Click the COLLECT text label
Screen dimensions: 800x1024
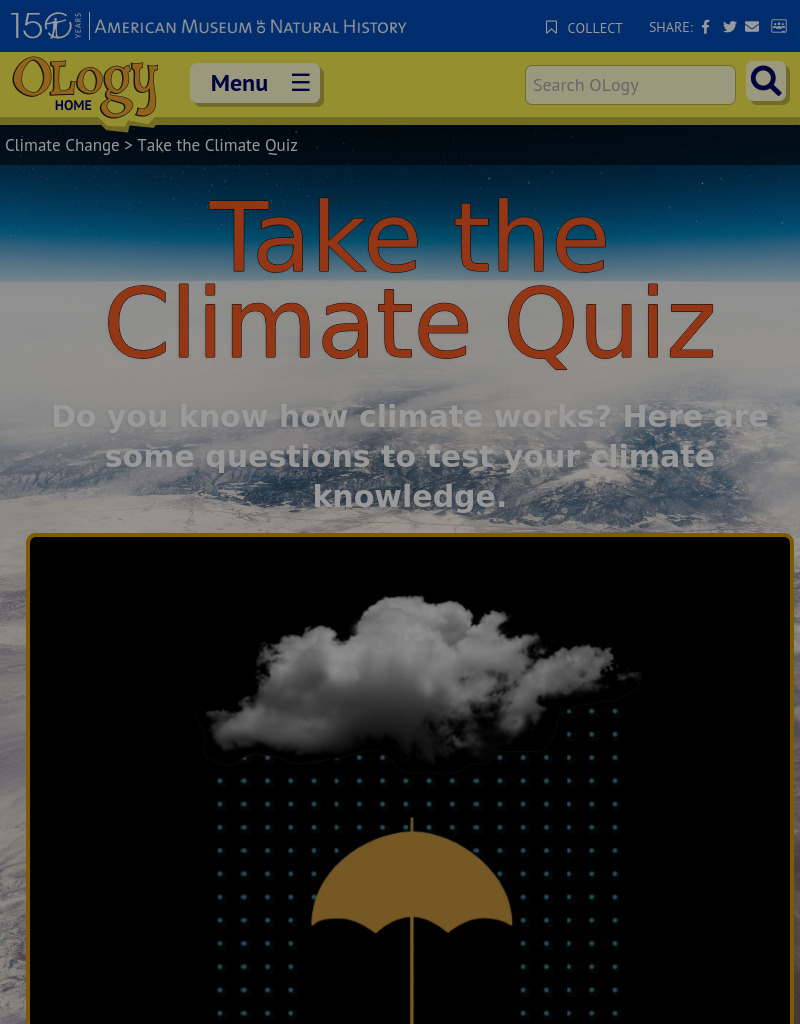pos(594,28)
